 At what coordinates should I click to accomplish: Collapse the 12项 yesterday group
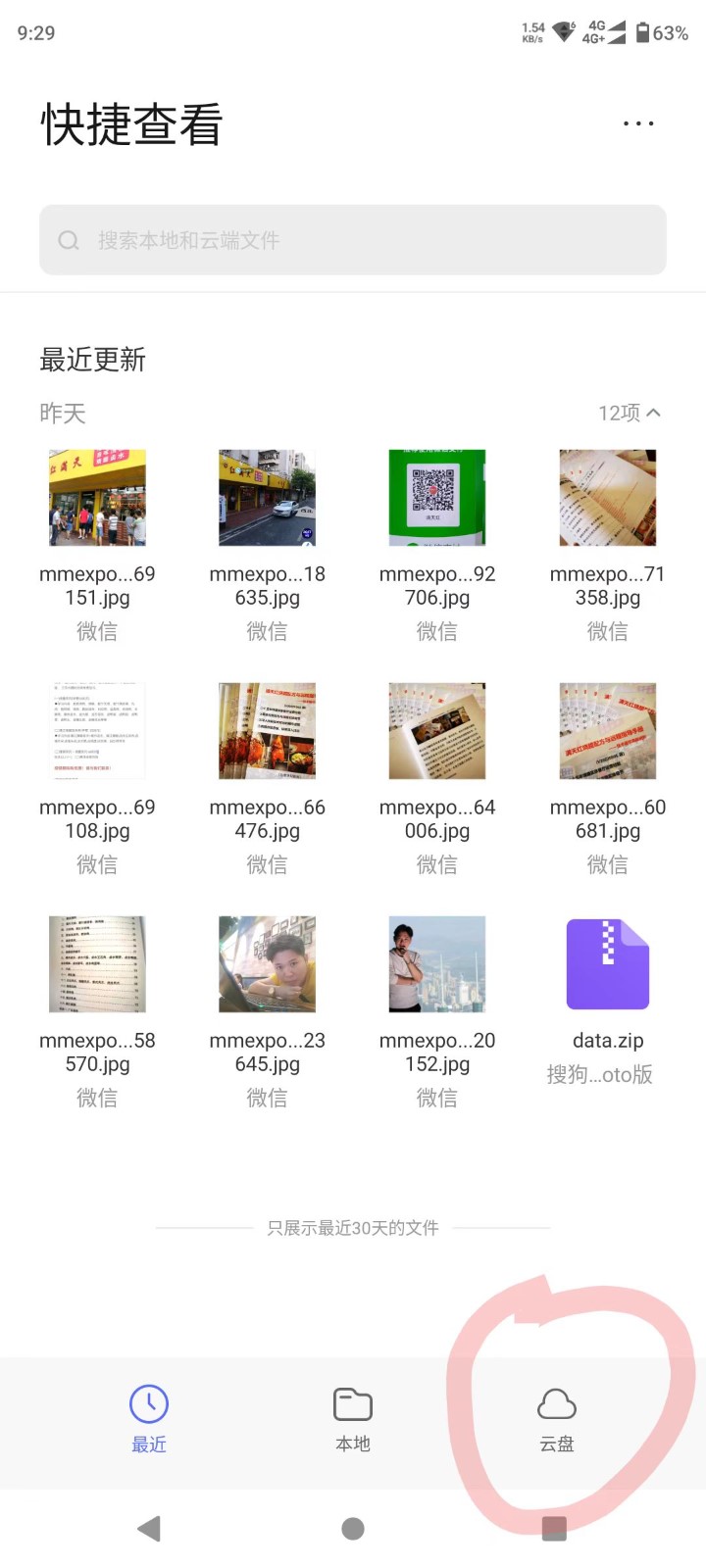coord(630,414)
